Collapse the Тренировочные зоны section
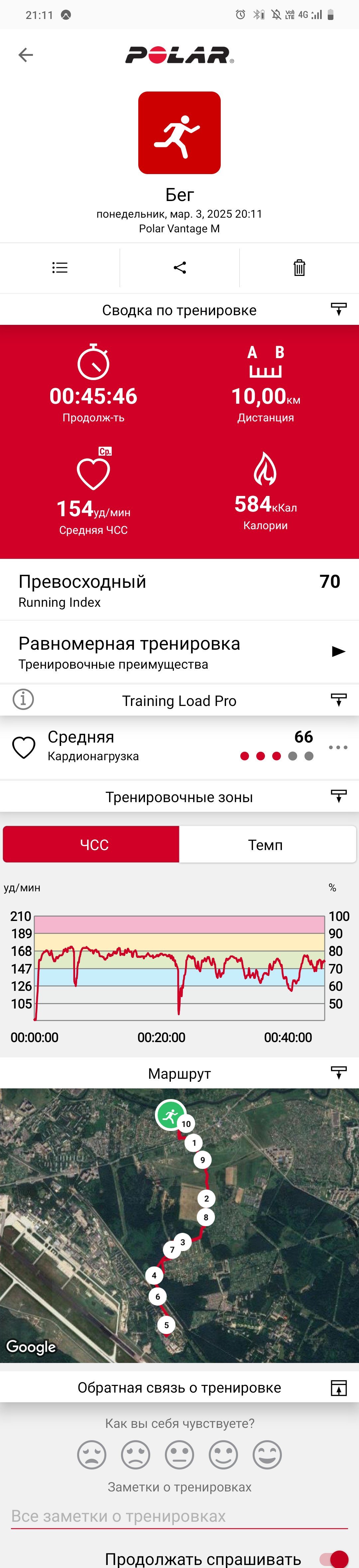Image resolution: width=359 pixels, height=1568 pixels. click(x=338, y=796)
